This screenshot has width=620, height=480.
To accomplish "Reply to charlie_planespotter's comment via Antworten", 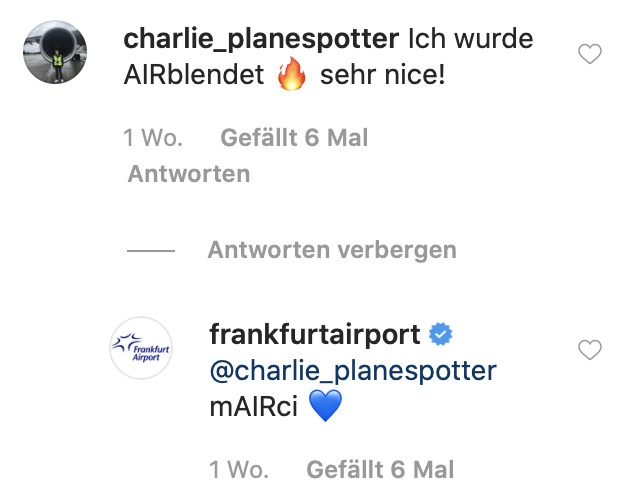I will coord(188,174).
